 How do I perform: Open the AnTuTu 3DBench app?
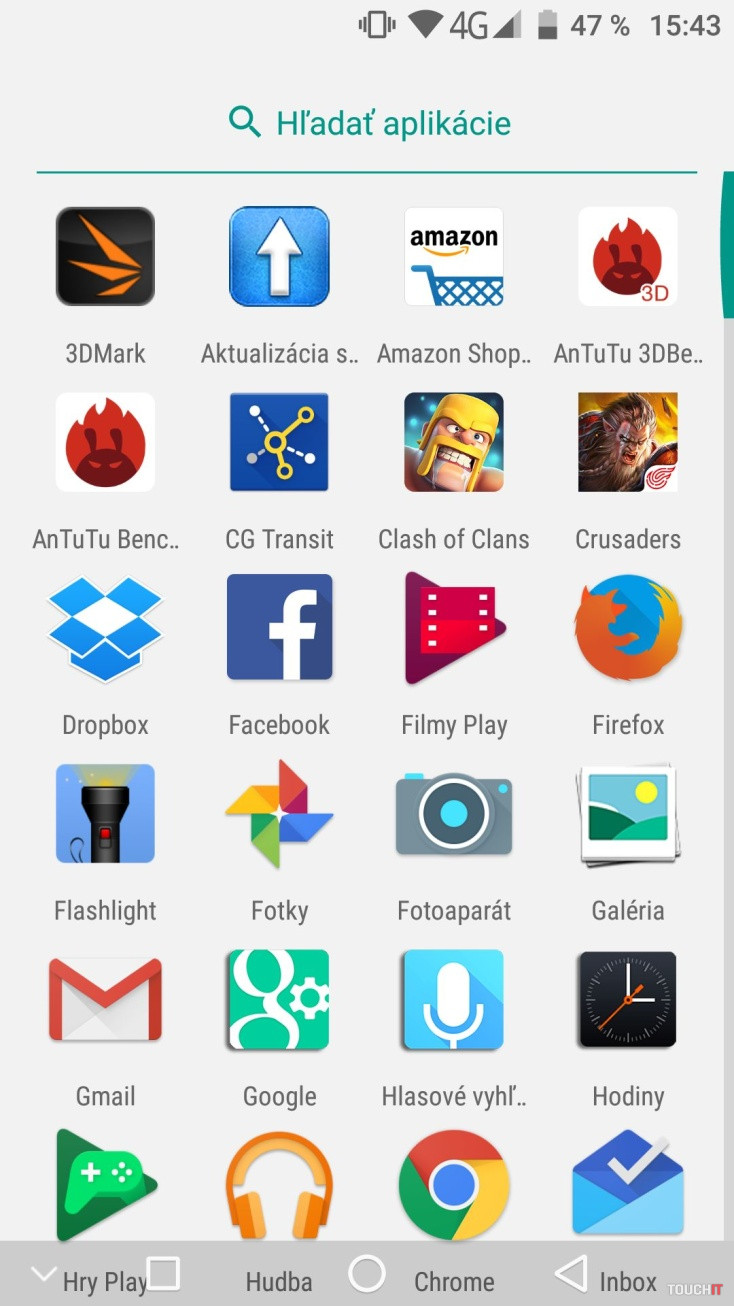click(628, 257)
